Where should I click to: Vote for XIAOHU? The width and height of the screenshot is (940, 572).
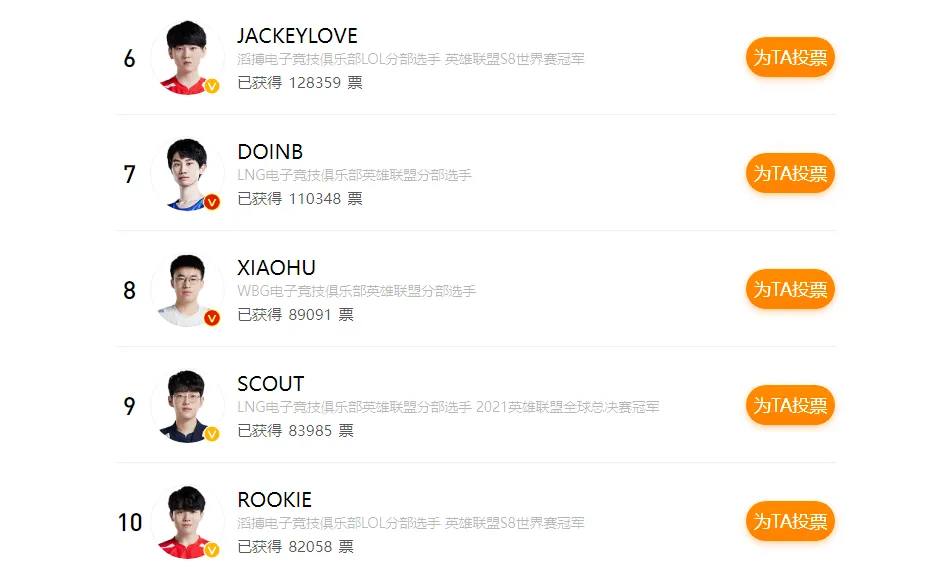click(x=790, y=290)
